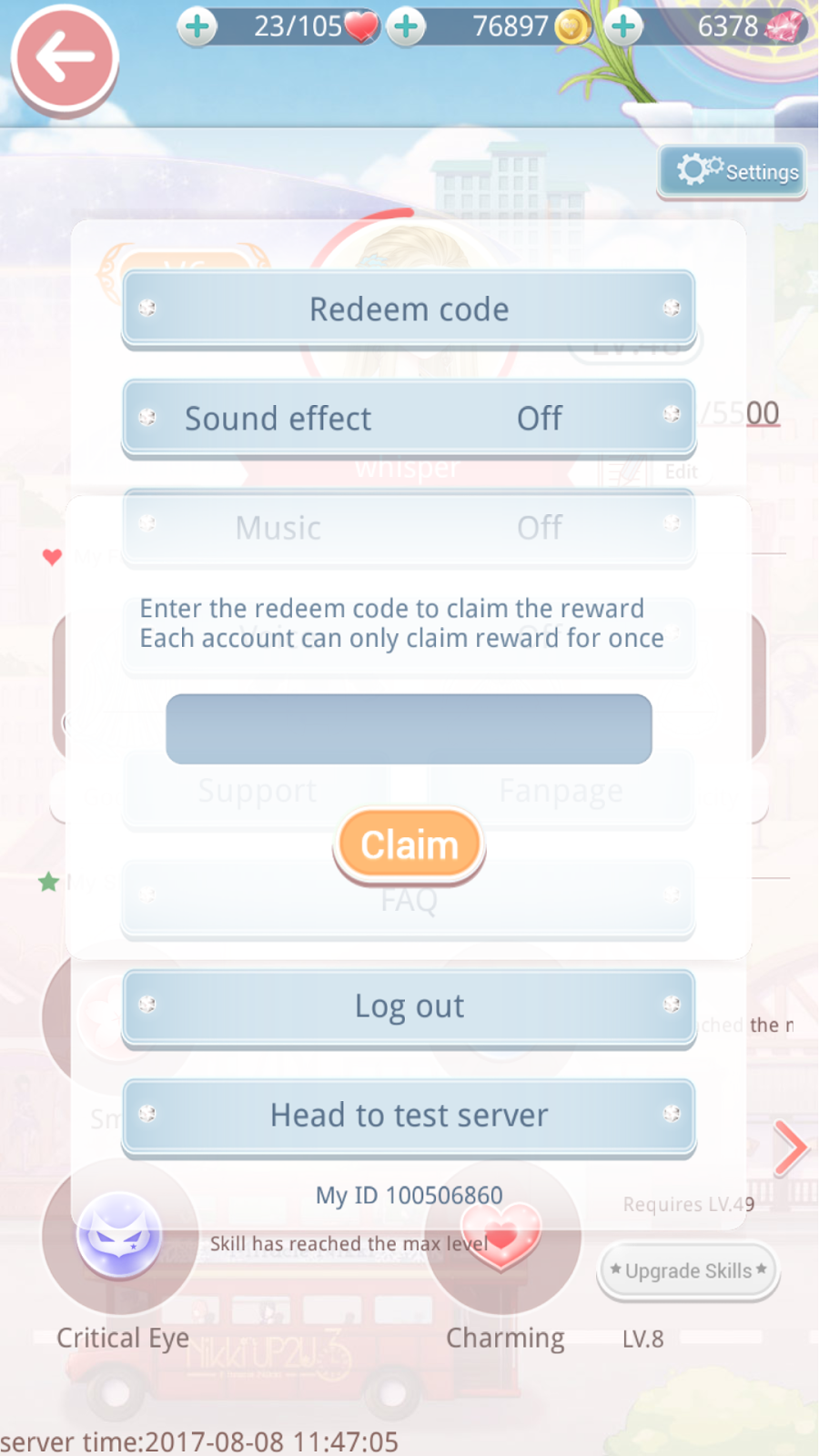Expand the panel using the right arrow chevron

pos(790,1148)
